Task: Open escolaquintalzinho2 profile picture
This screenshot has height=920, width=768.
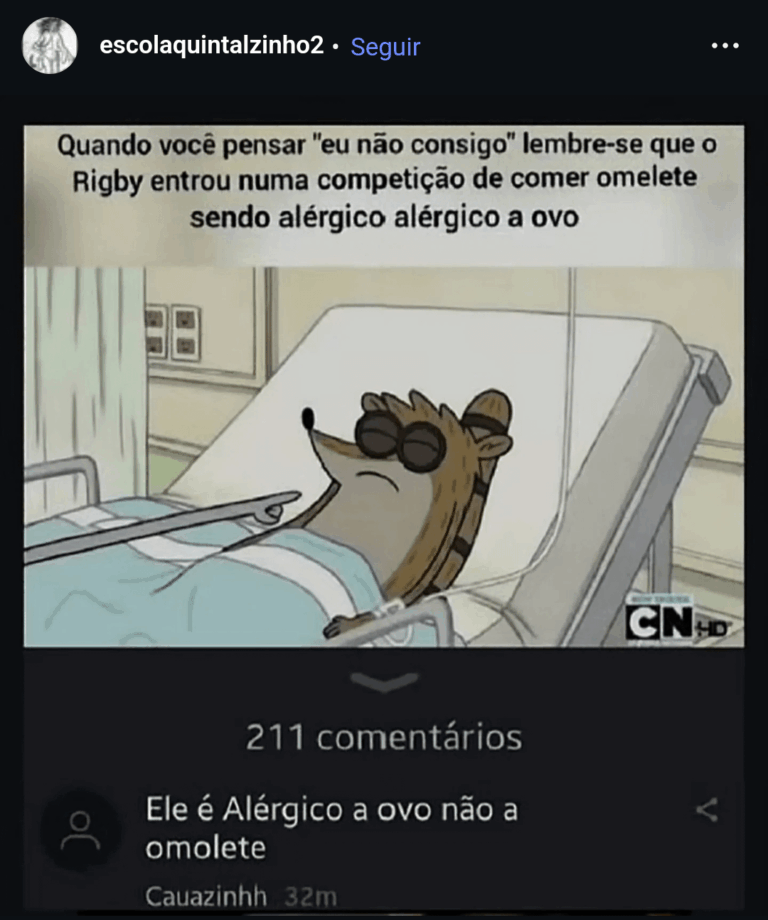Action: pos(49,46)
